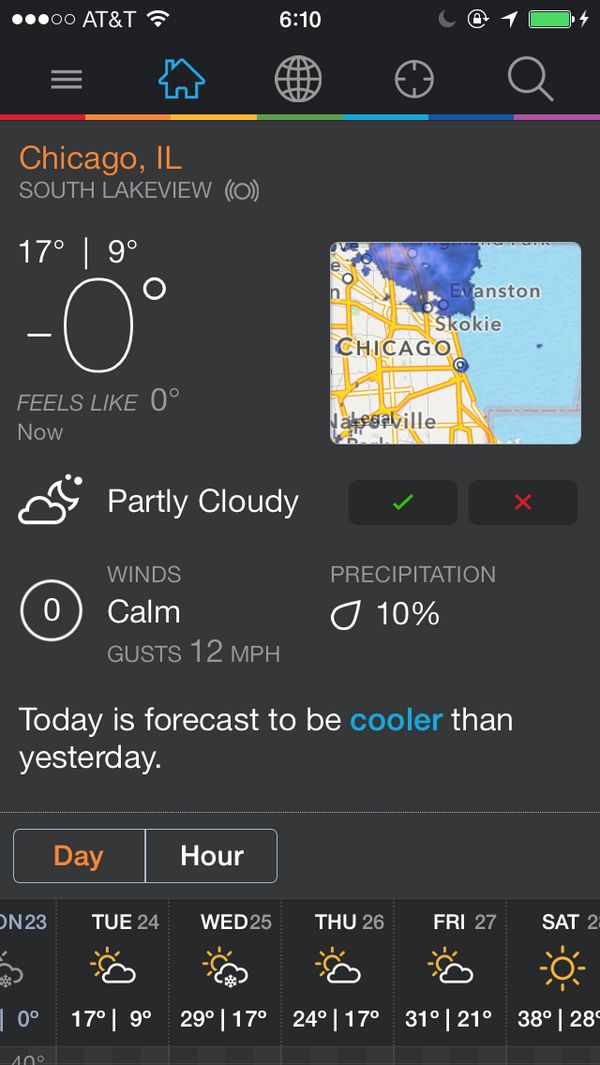Tap the crosshair location icon

(x=414, y=79)
